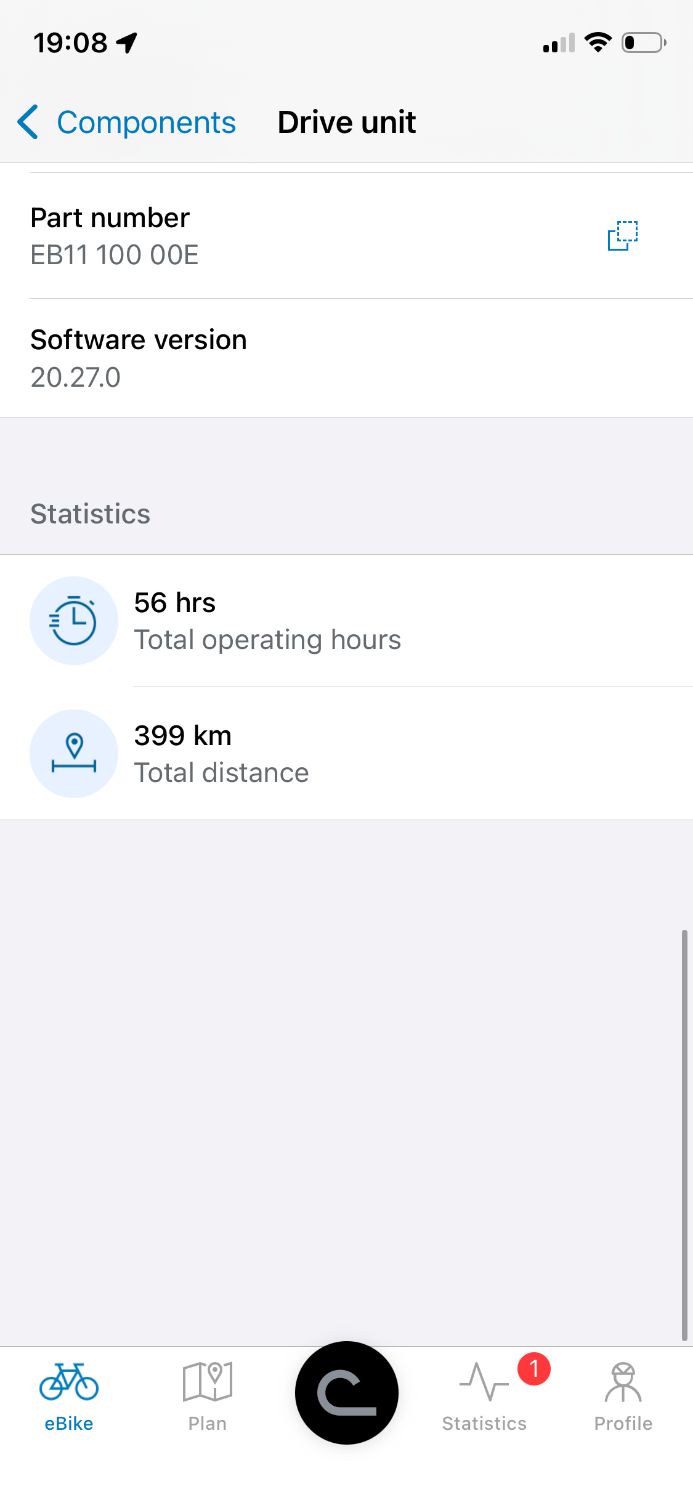
Task: Go back to Components
Action: coord(127,122)
